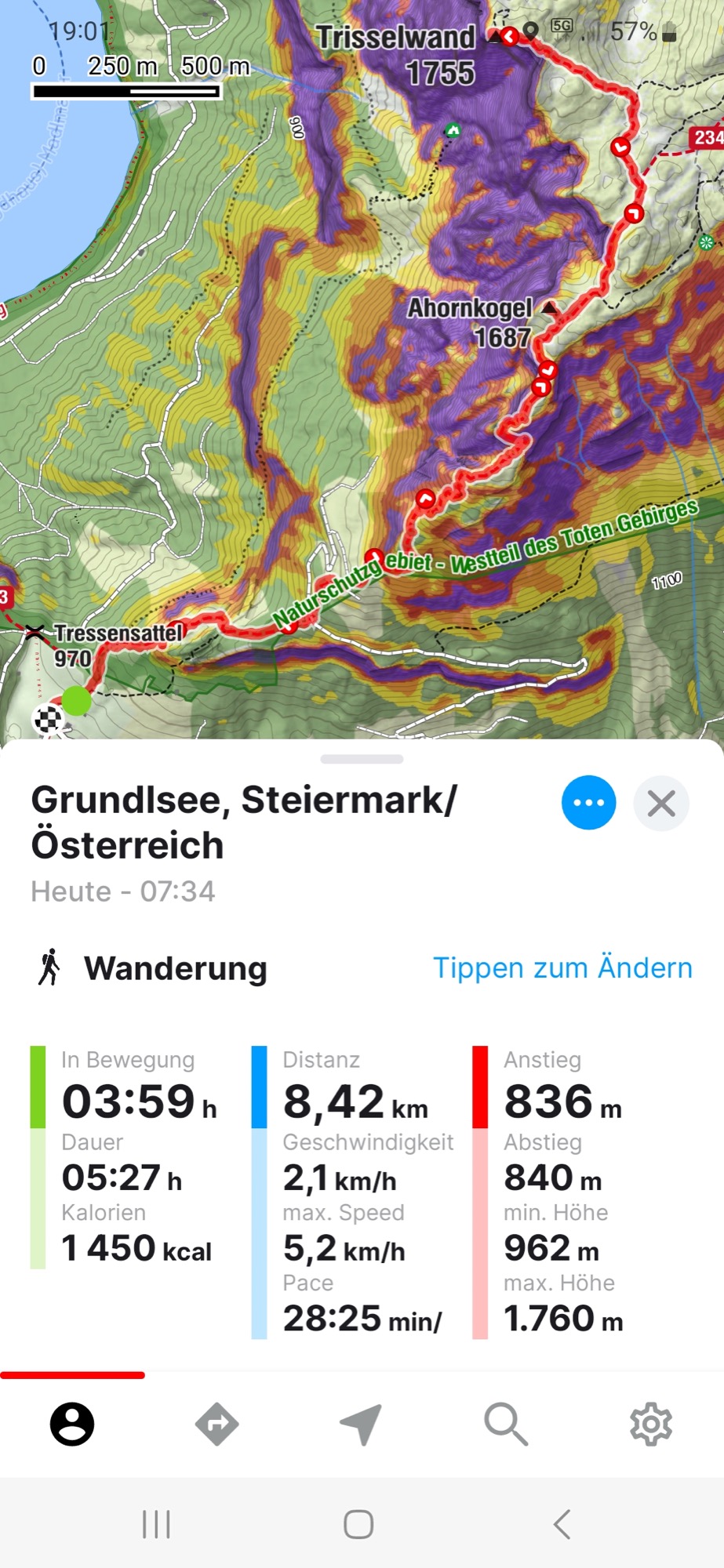Open the search tab
The height and width of the screenshot is (1568, 724).
coord(506,1424)
